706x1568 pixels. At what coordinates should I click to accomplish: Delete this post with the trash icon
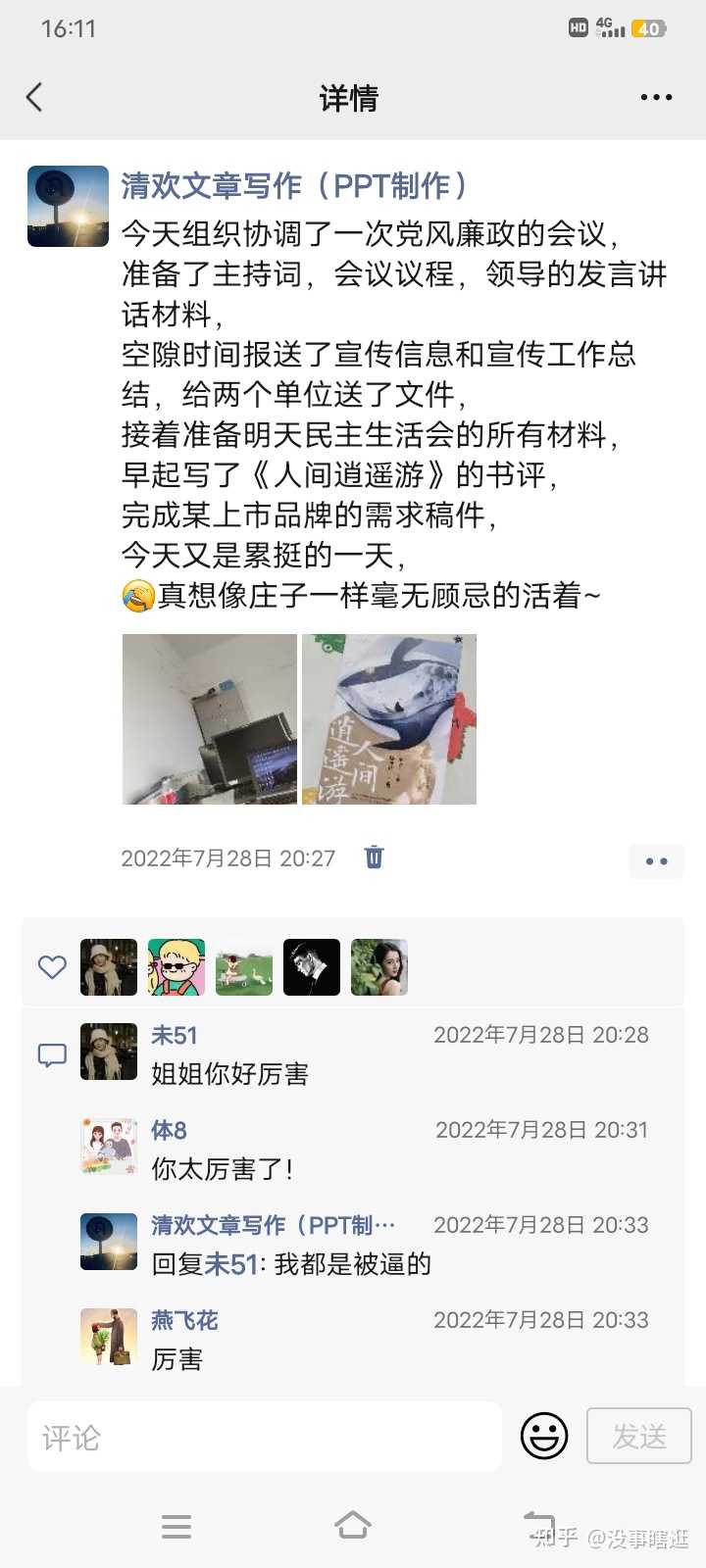click(x=374, y=857)
